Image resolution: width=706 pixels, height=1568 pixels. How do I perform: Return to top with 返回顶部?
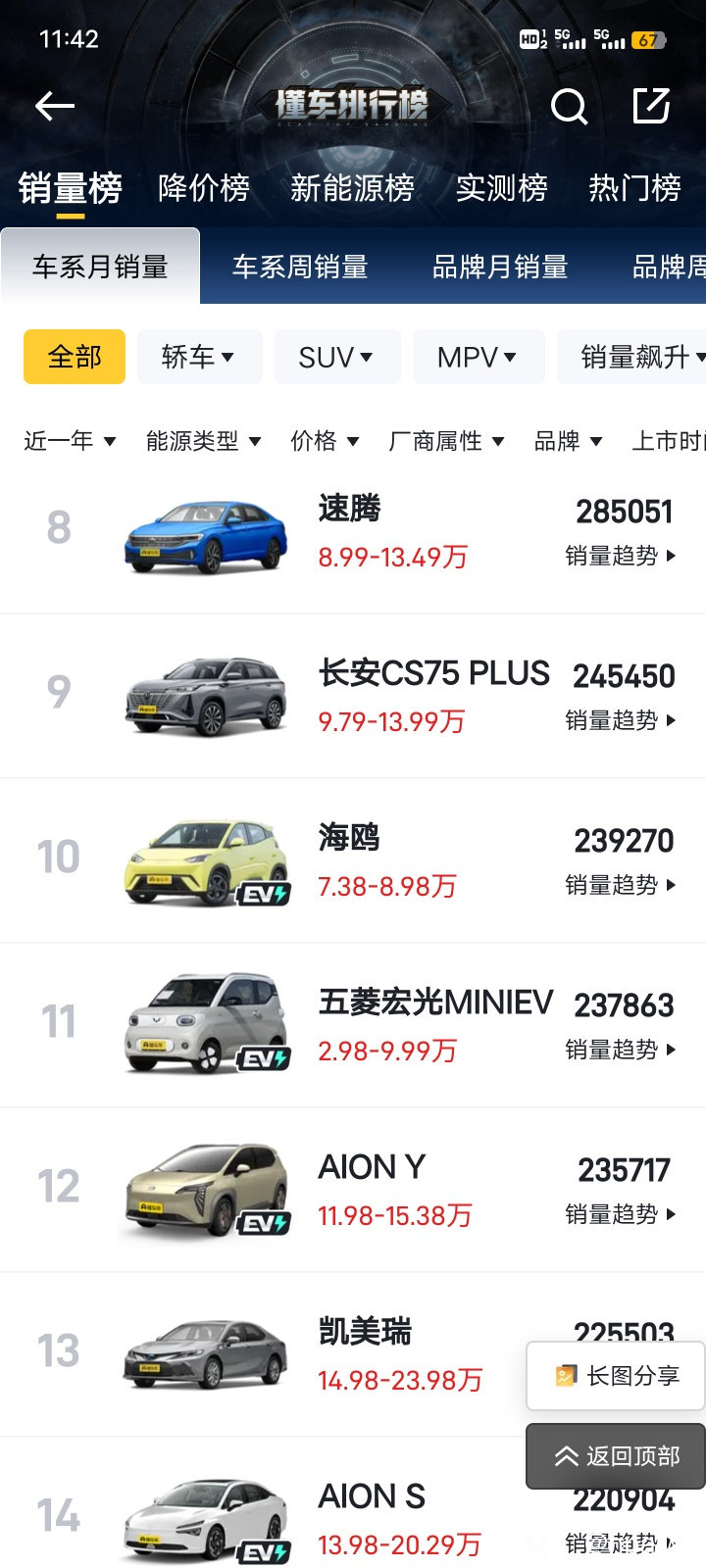pyautogui.click(x=618, y=1456)
